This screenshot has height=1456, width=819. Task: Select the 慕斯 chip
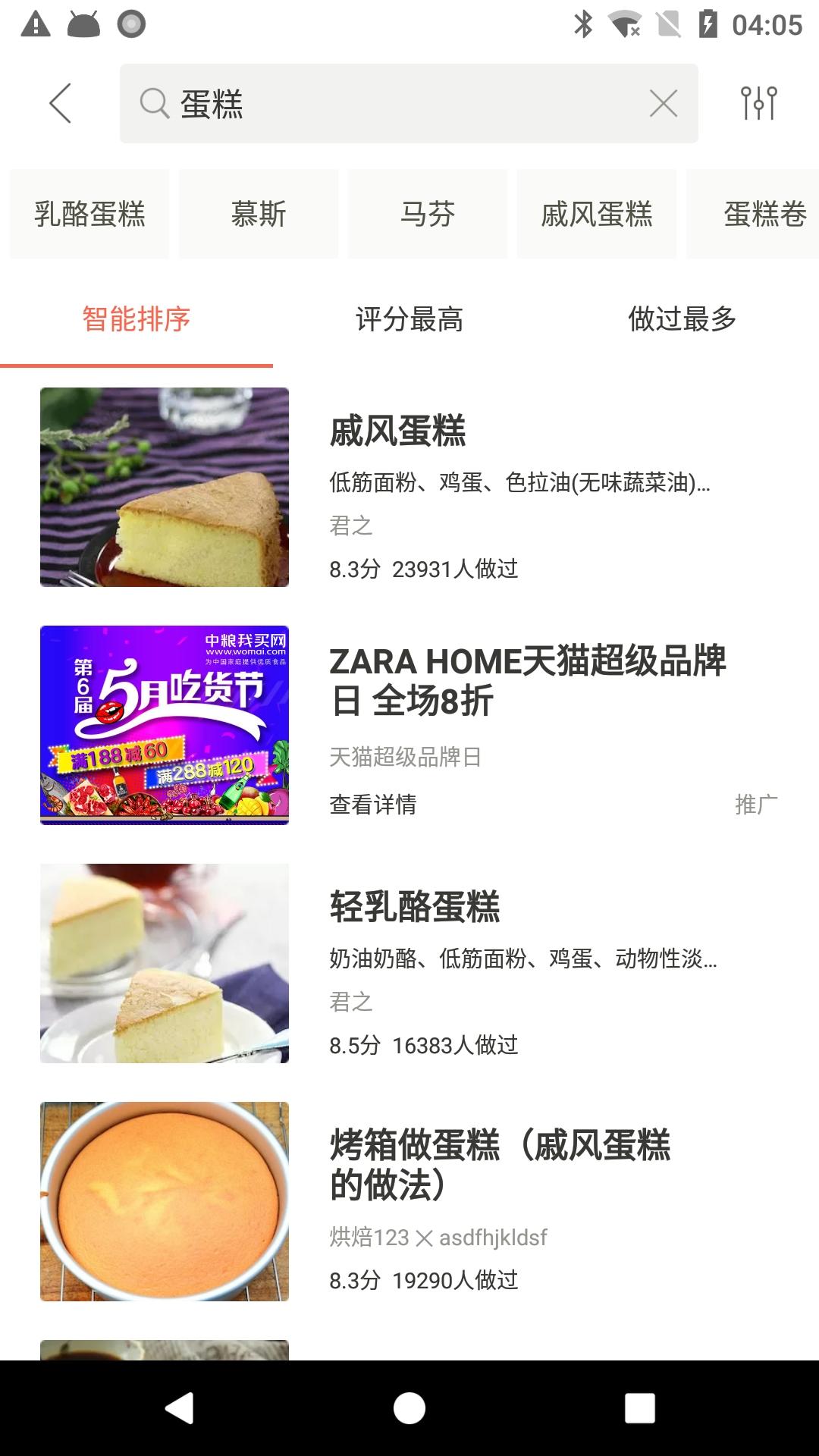(x=259, y=214)
